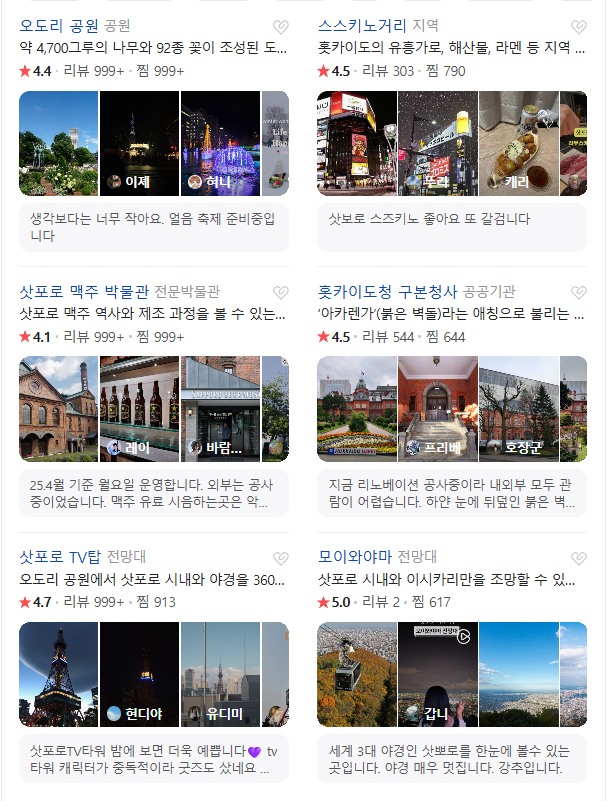The height and width of the screenshot is (801, 607).
Task: Save 스스키노거리 with the heart icon
Action: 579,27
